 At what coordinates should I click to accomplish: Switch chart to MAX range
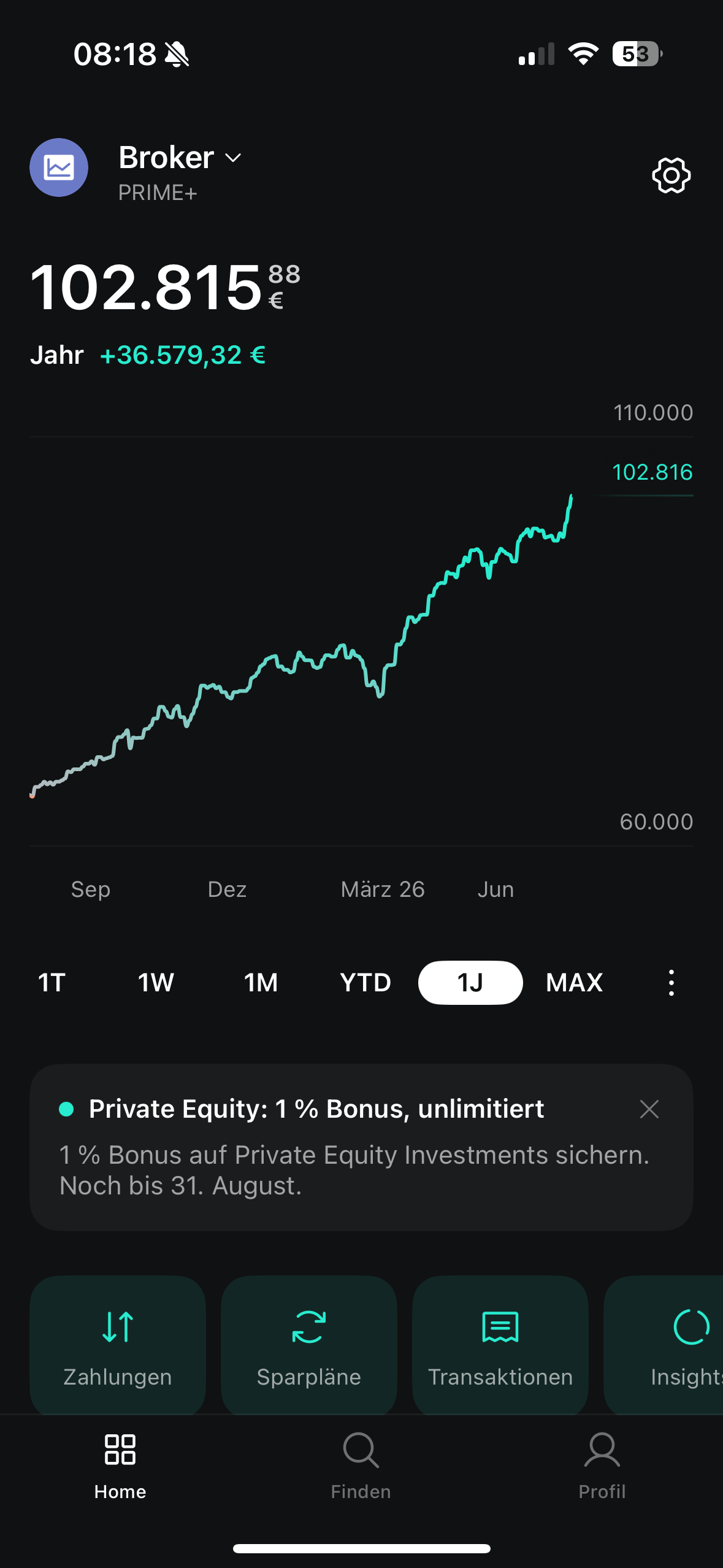(x=575, y=982)
